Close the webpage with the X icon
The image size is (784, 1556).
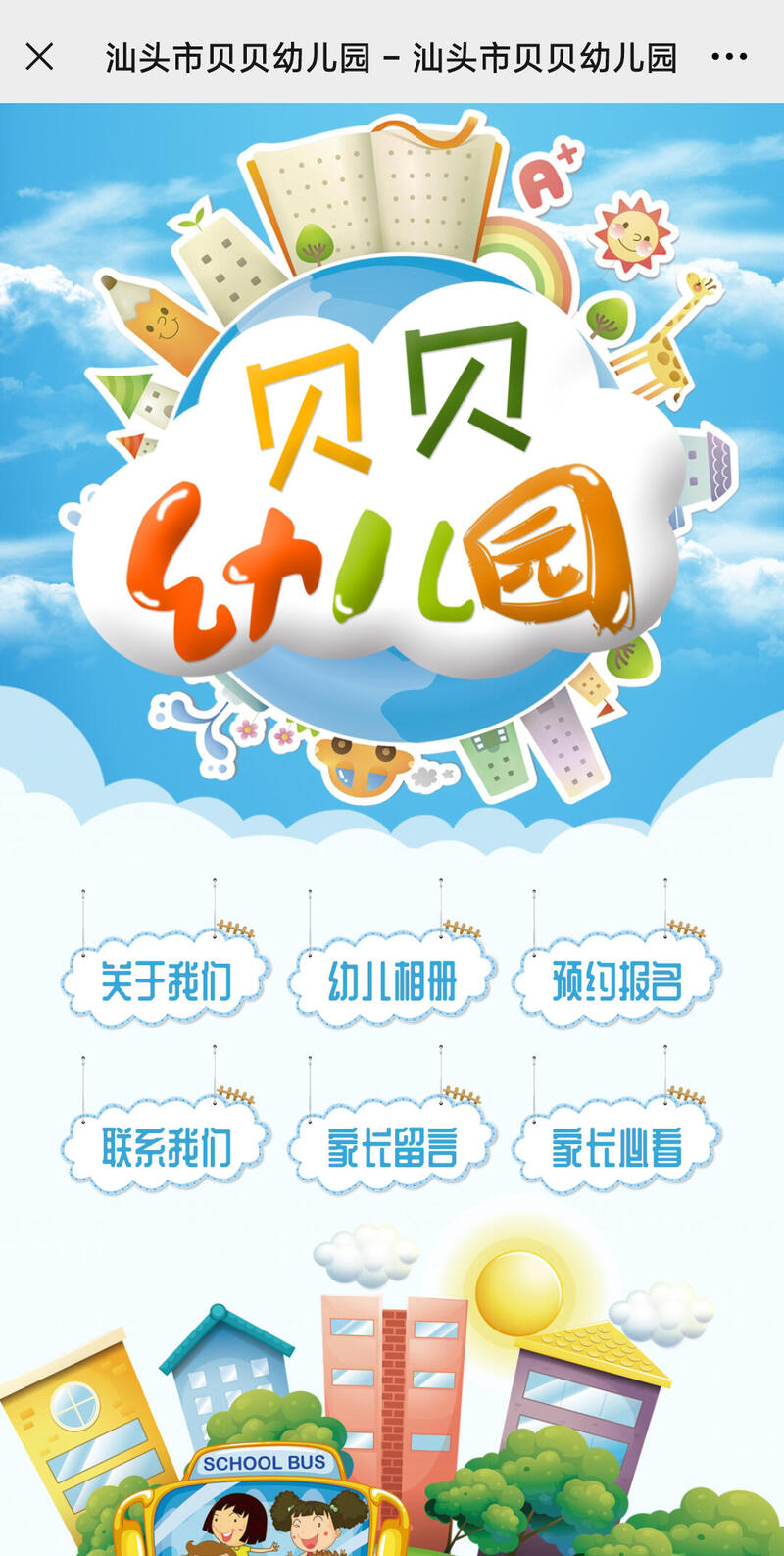pos(39,57)
